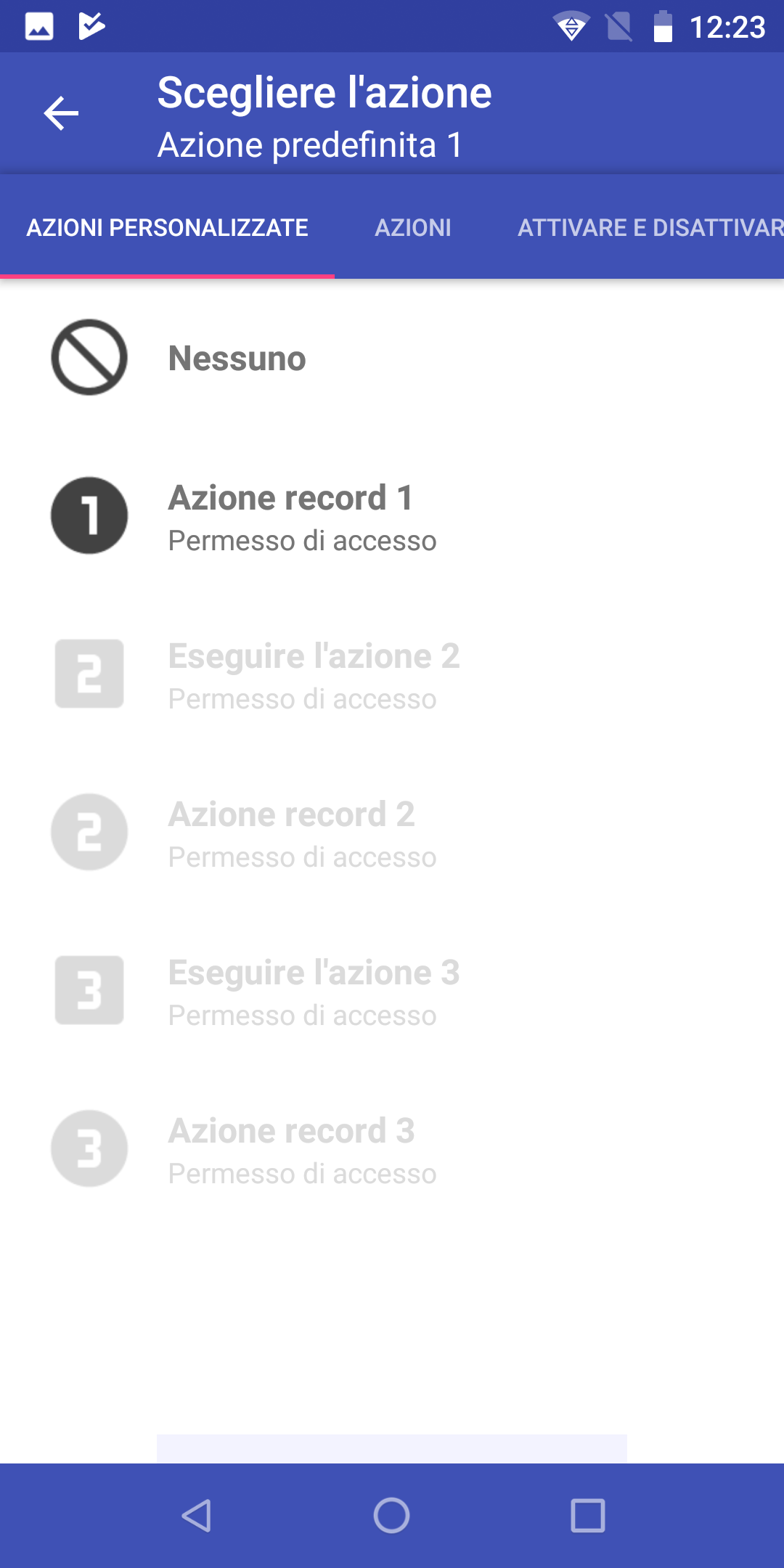Switch to the Azioni tab
Image resolution: width=784 pixels, height=1568 pixels.
(x=413, y=227)
